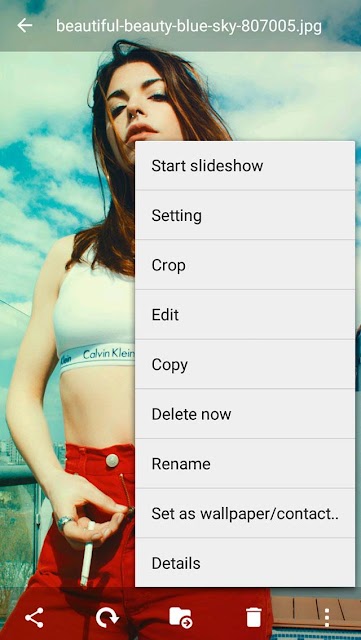The image size is (361, 640).
Task: Tap Copy in the menu
Action: click(245, 364)
